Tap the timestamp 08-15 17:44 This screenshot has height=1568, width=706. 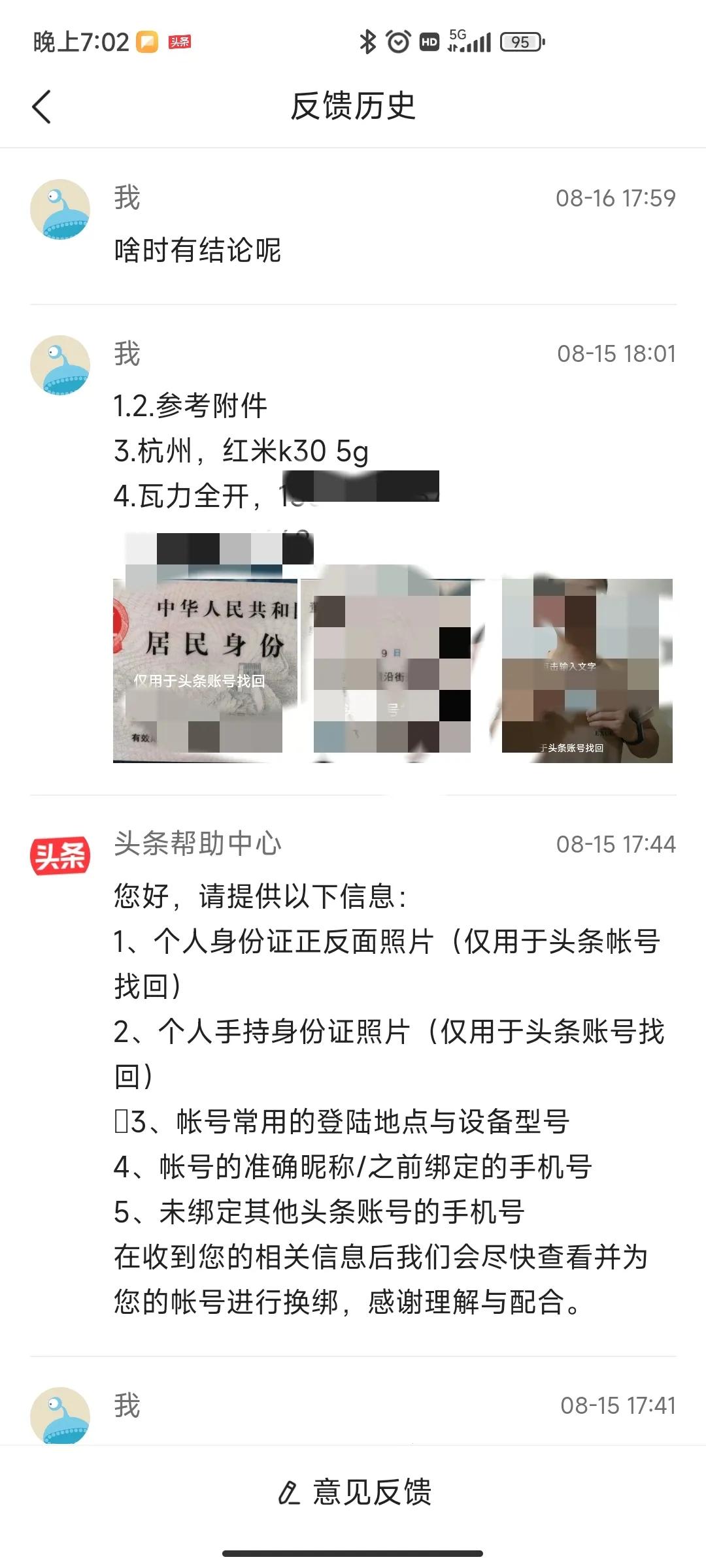615,844
